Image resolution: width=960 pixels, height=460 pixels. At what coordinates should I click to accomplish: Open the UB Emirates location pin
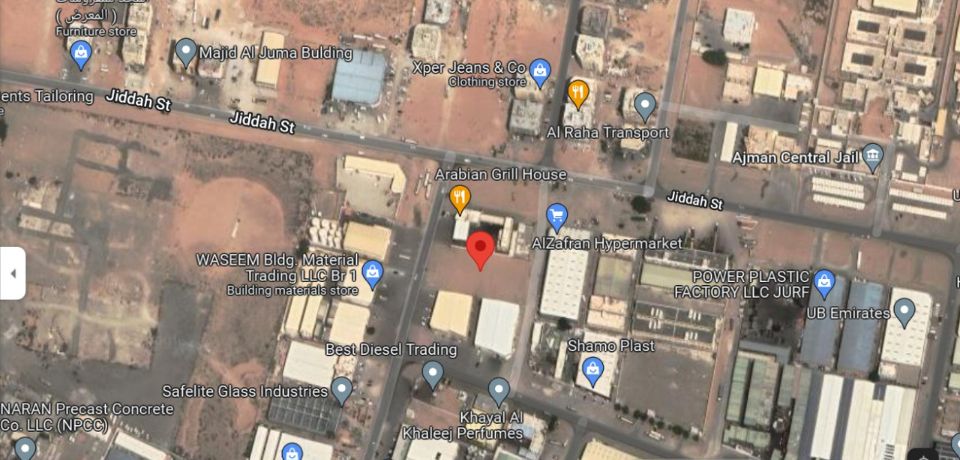[x=905, y=312]
